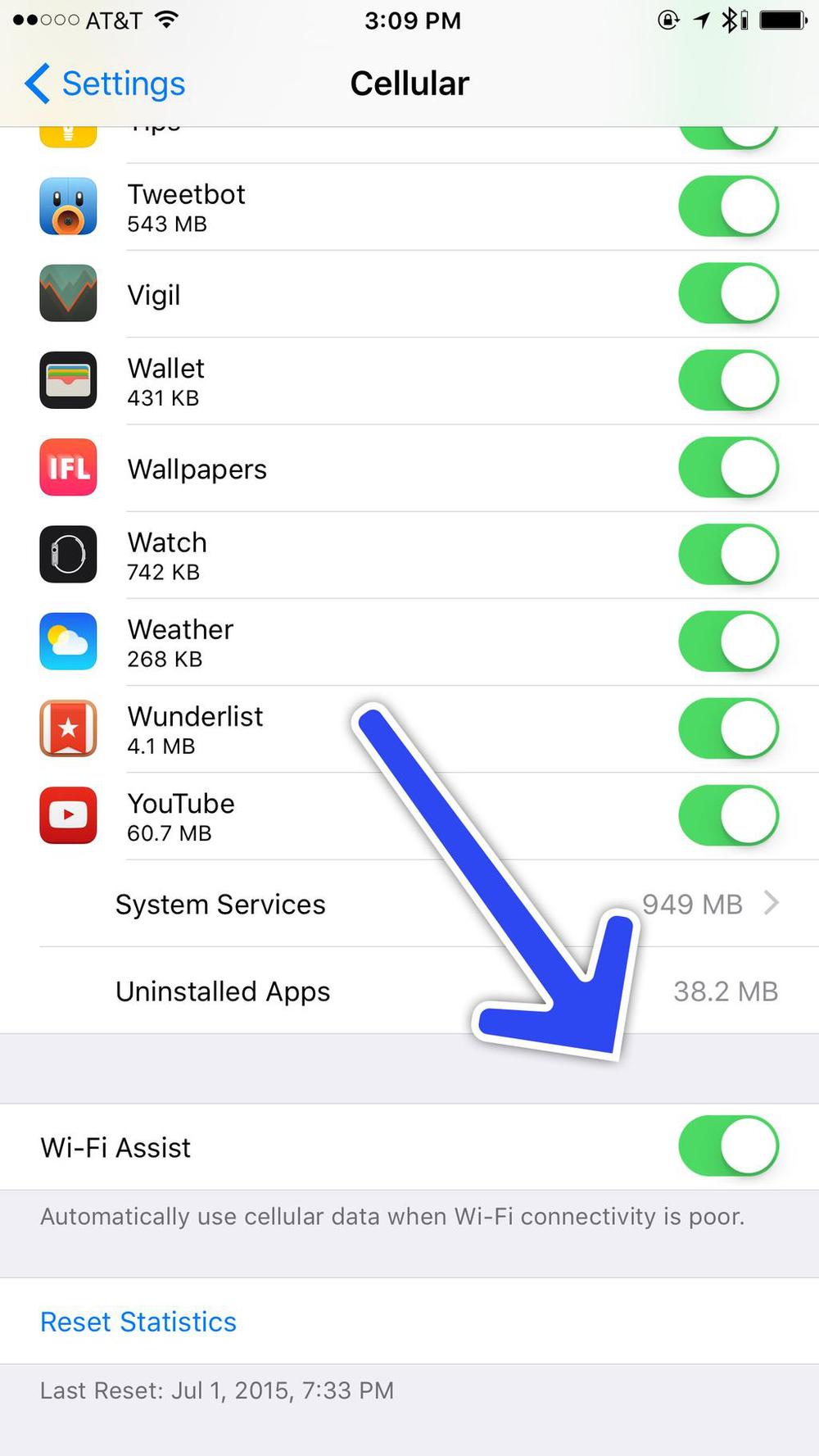Toggle Weather cellular data switch
819x1456 pixels.
pyautogui.click(x=728, y=642)
